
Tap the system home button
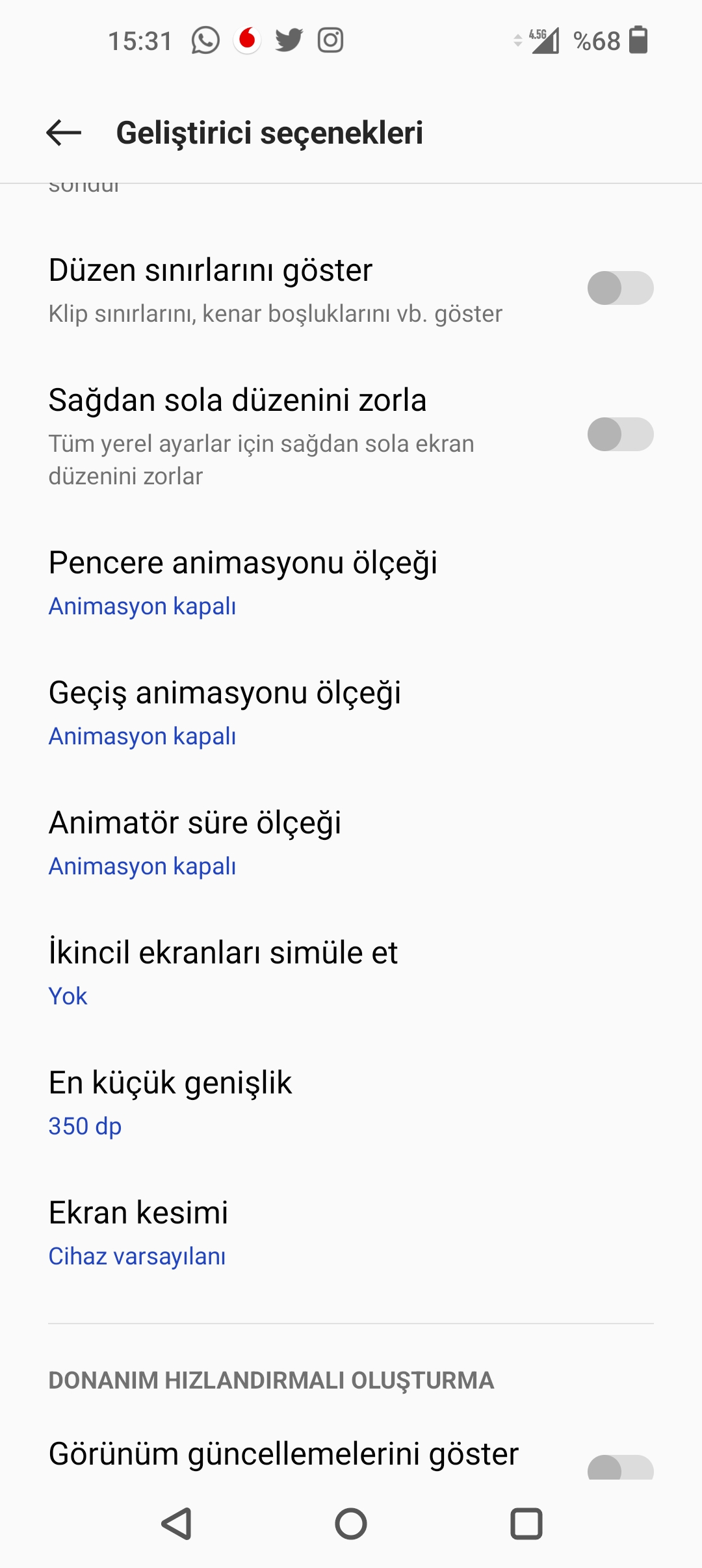point(351,1524)
